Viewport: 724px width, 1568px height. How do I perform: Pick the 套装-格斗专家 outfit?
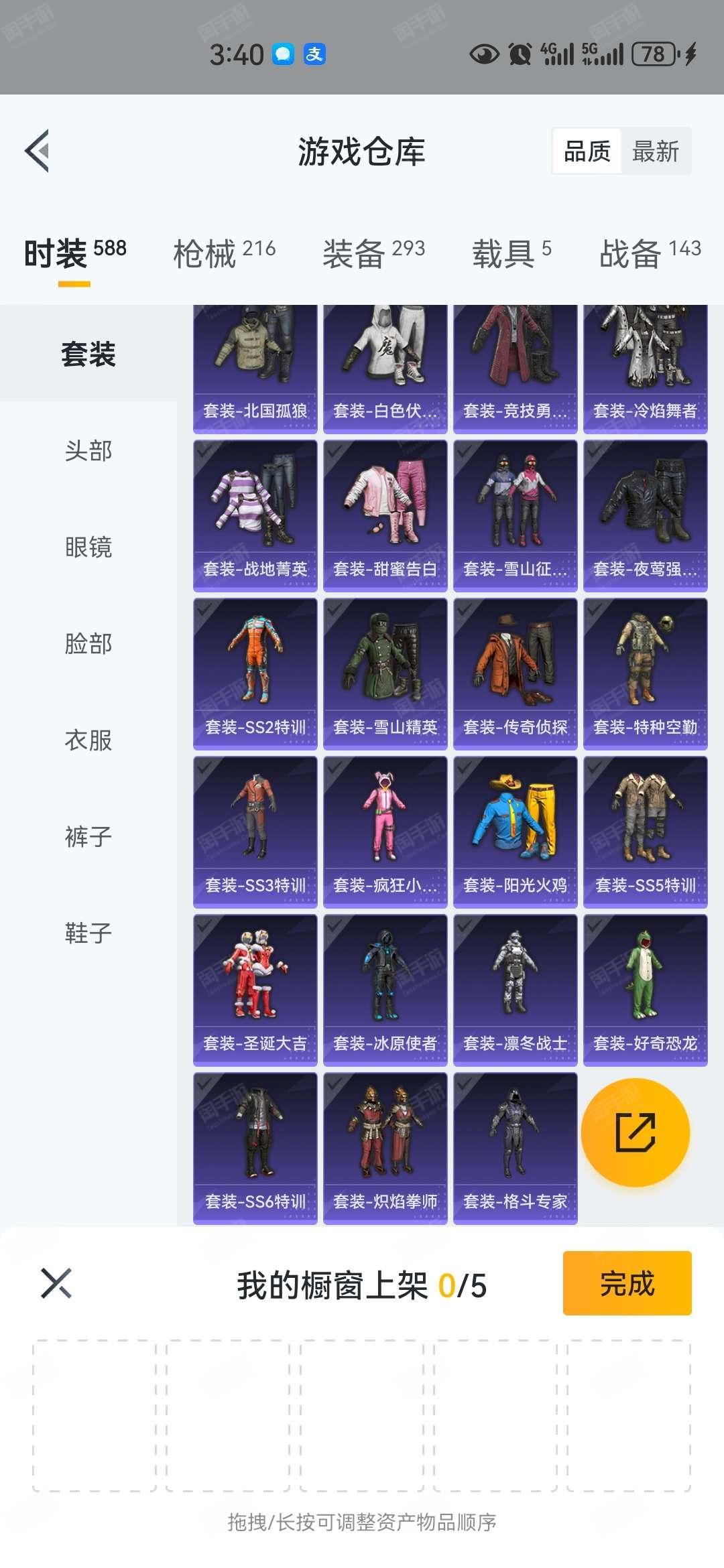[516, 1149]
